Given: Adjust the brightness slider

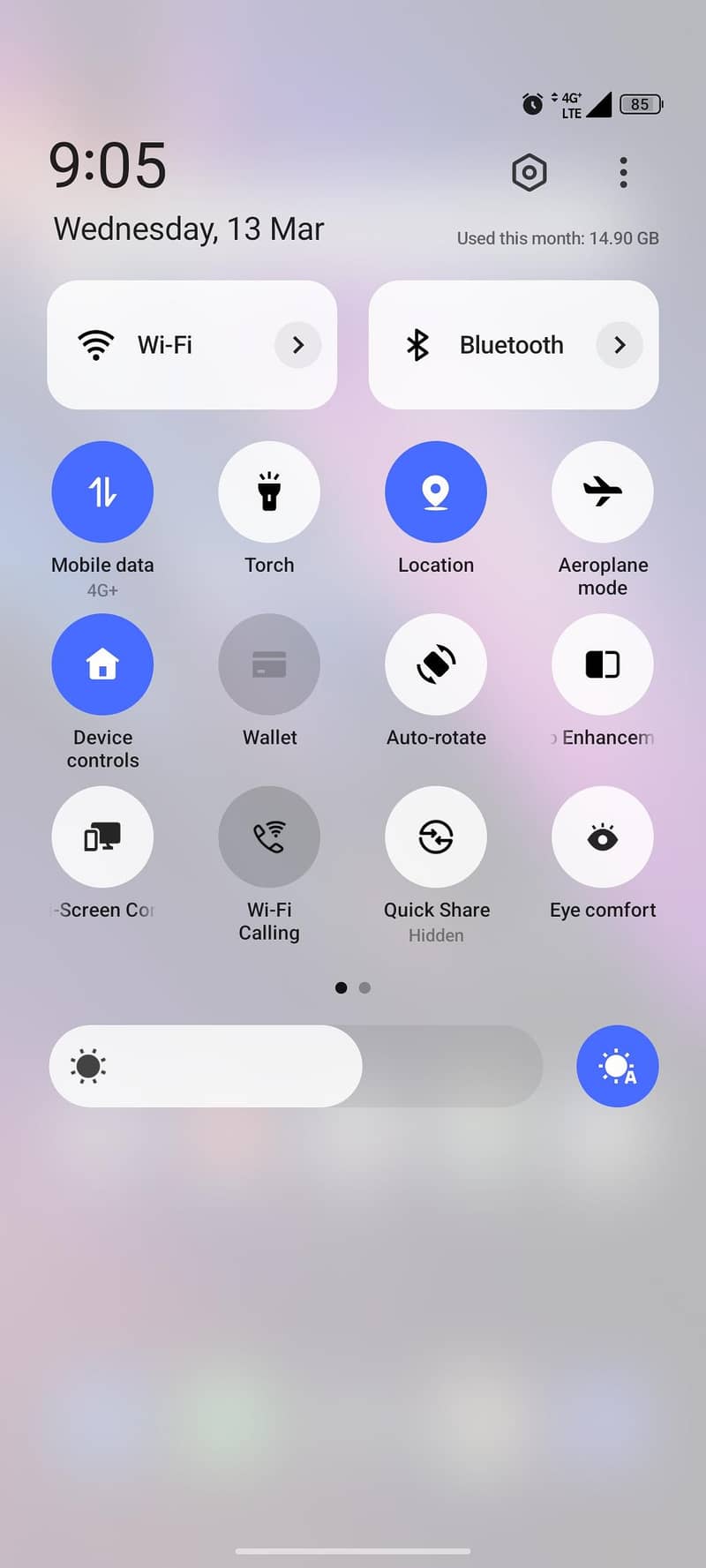Looking at the screenshot, I should click(x=296, y=1066).
